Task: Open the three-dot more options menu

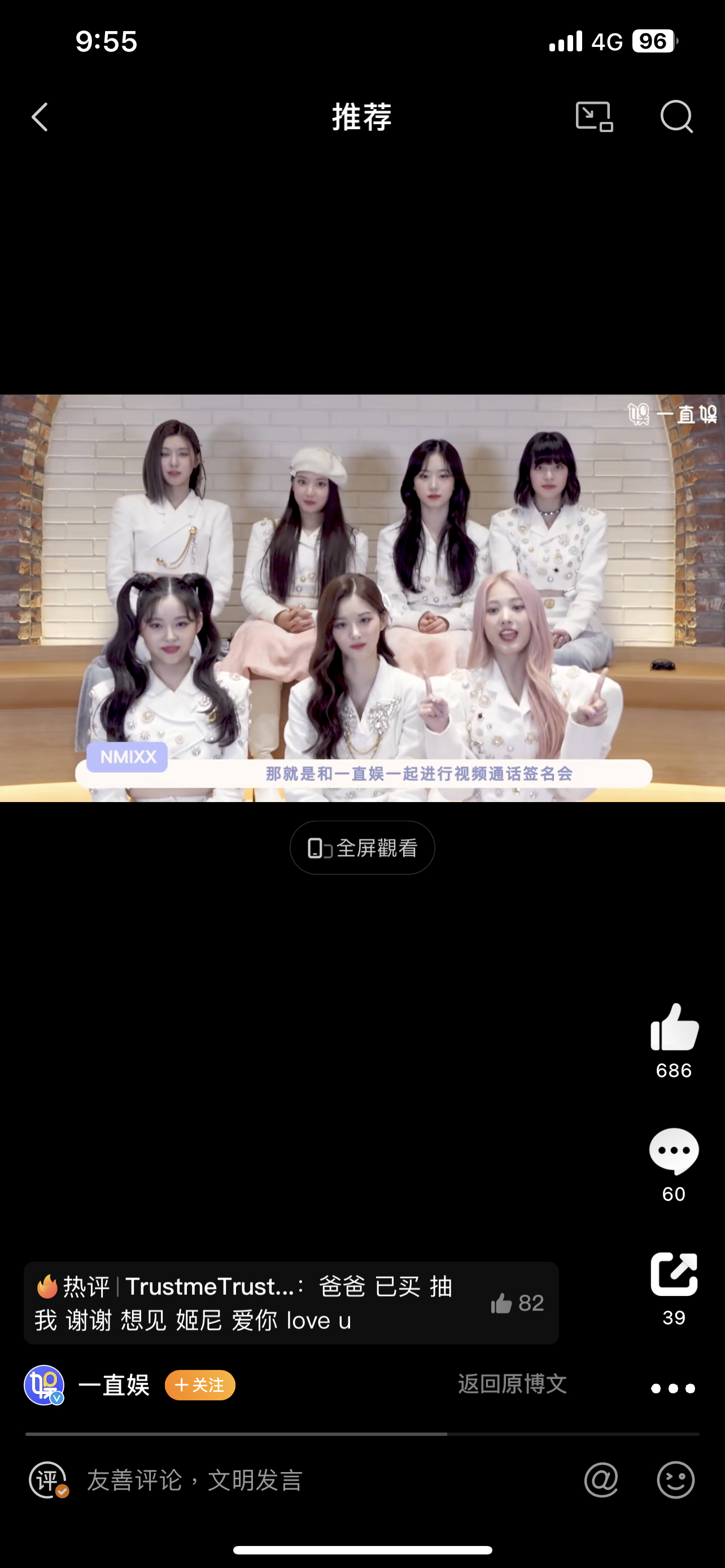Action: pyautogui.click(x=672, y=1389)
